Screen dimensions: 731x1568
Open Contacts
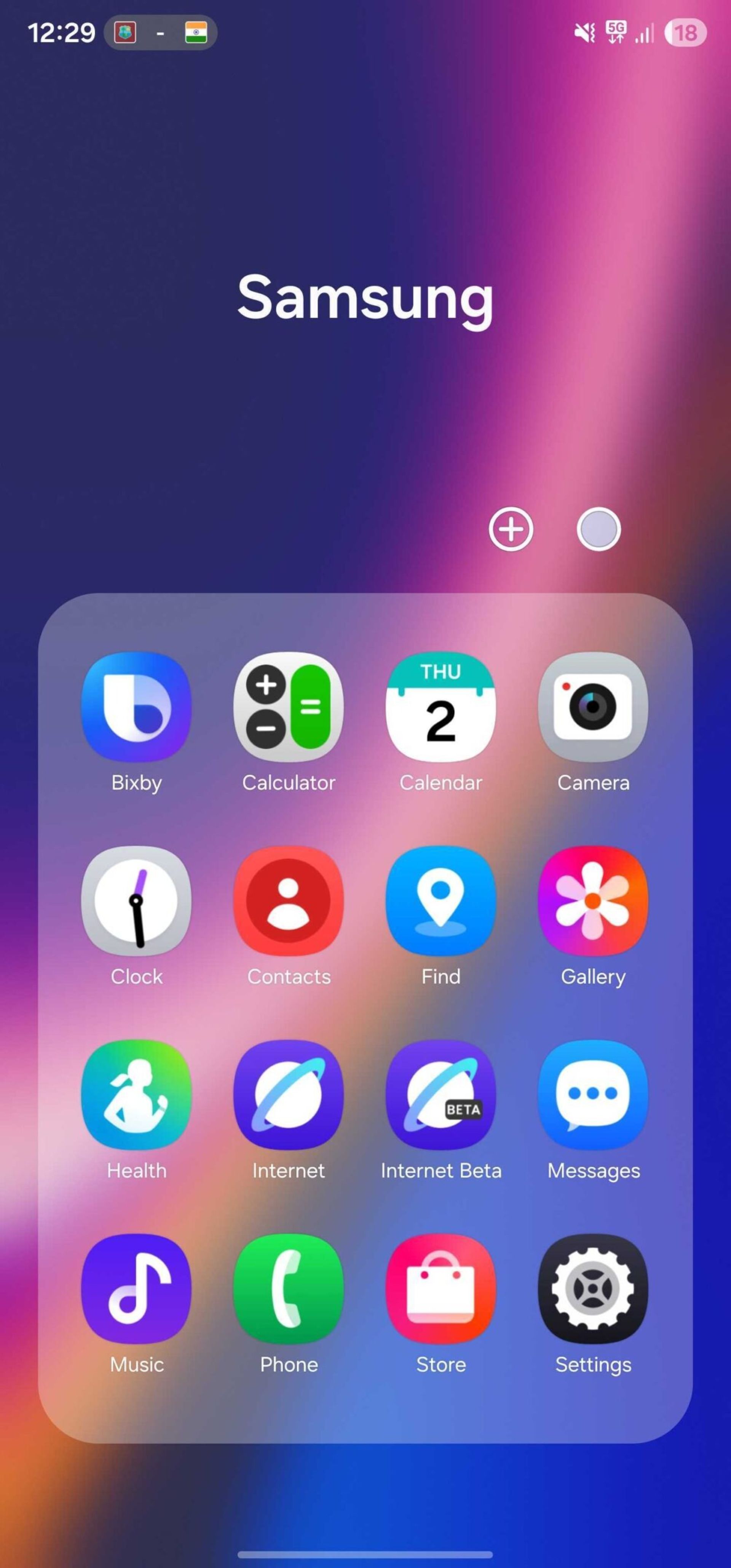pyautogui.click(x=289, y=901)
